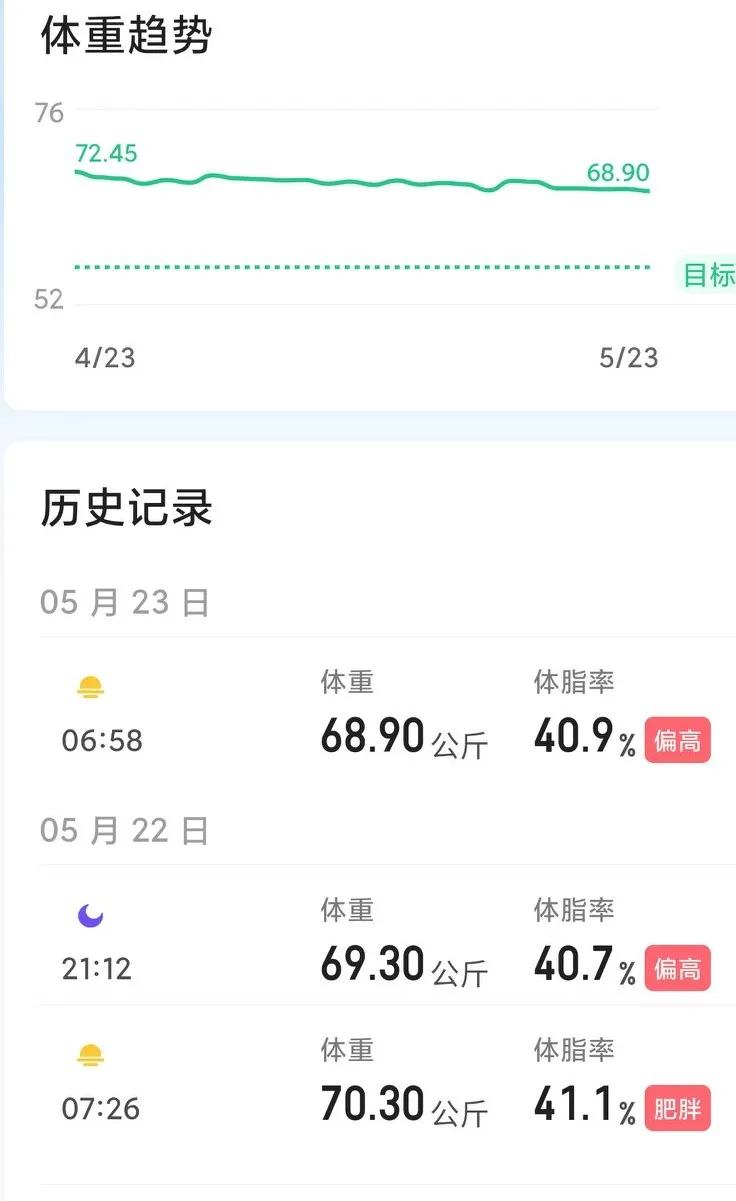Click the 72.45 starting weight label
The width and height of the screenshot is (736, 1201).
(107, 153)
